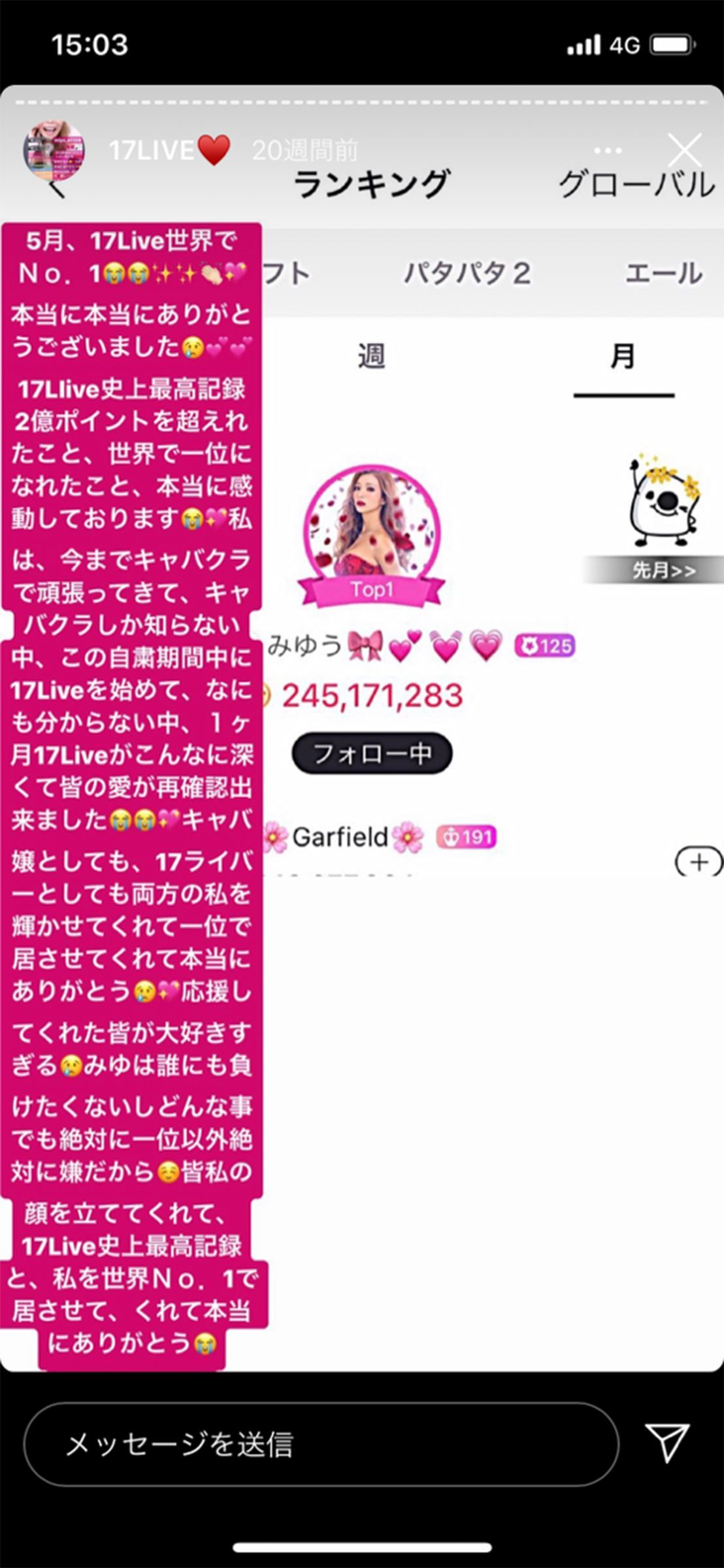Share this story via paper plane icon
This screenshot has width=724, height=1568.
(667, 1443)
